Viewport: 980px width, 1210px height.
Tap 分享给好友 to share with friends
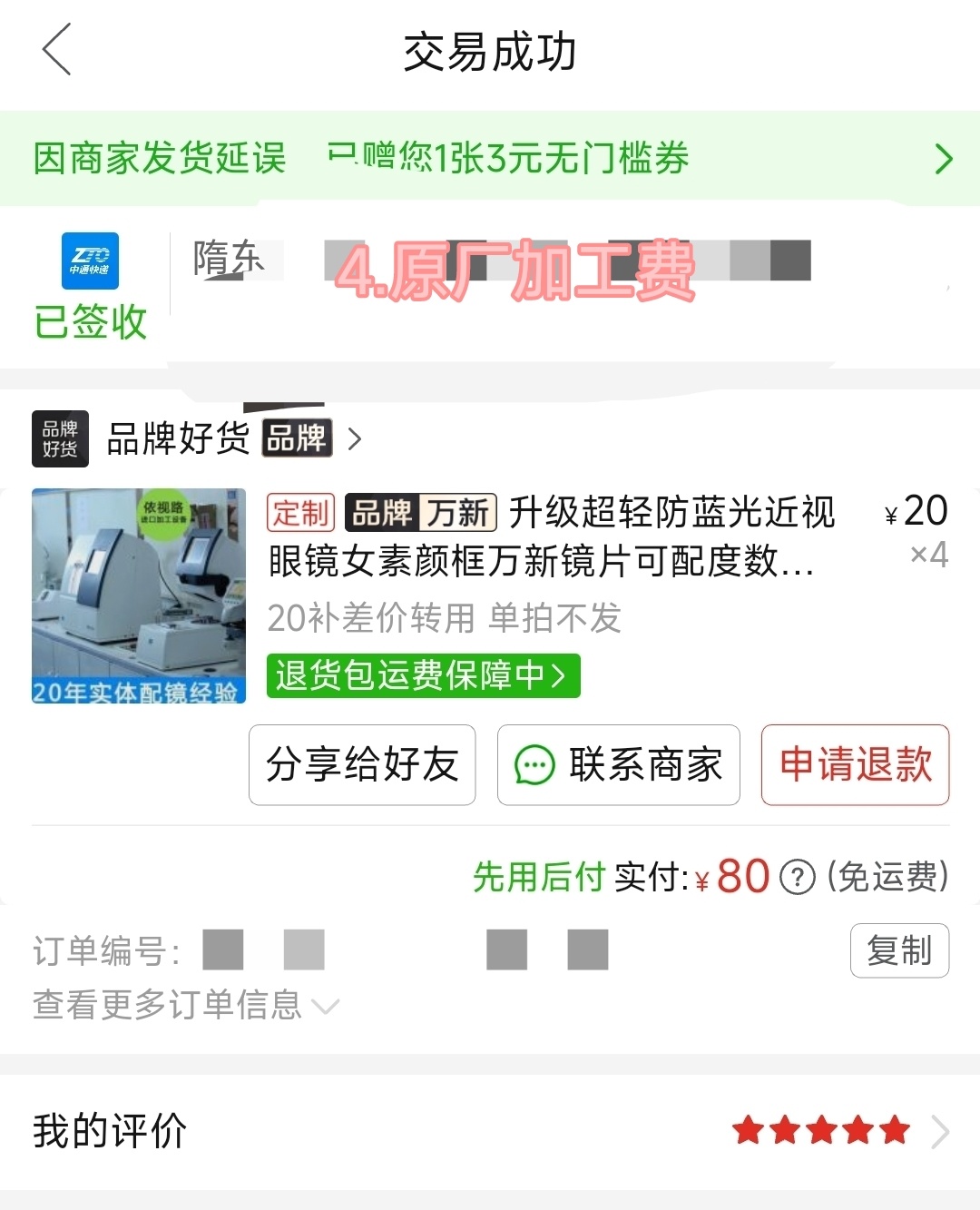[362, 764]
